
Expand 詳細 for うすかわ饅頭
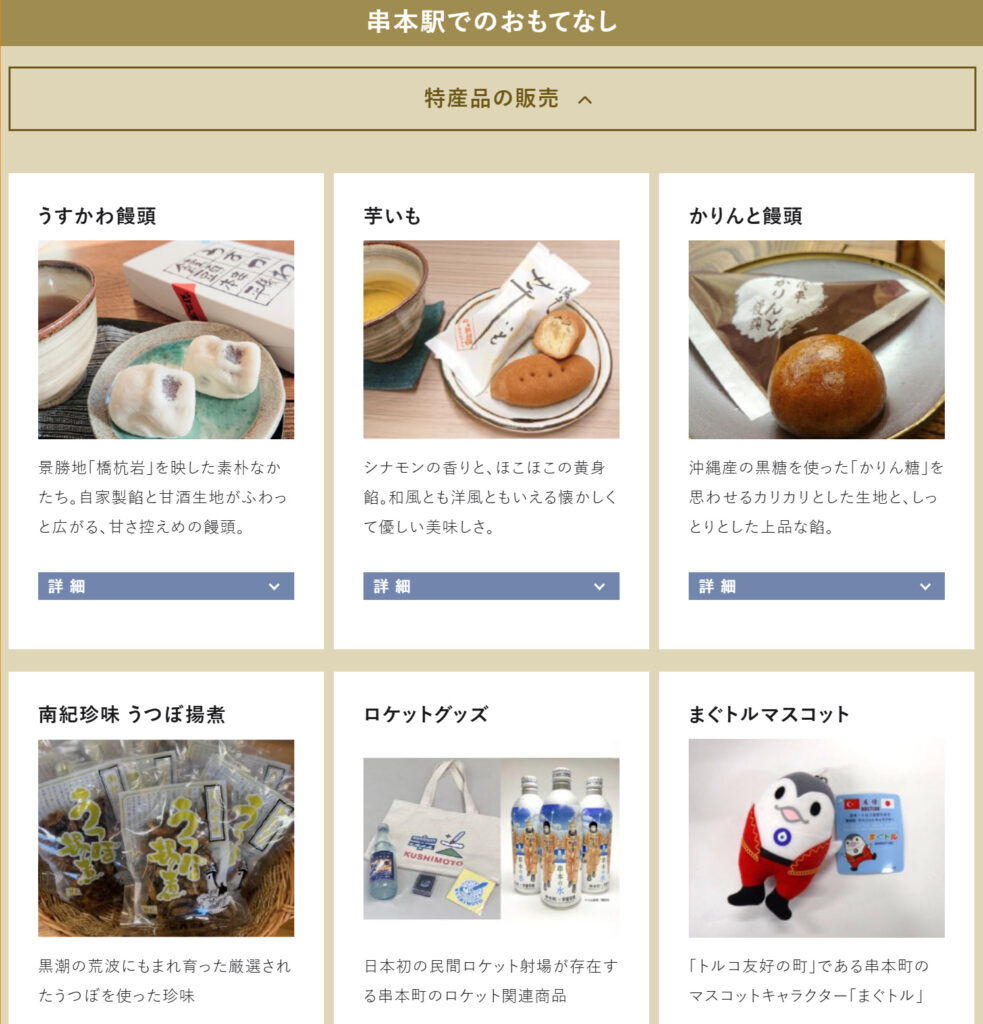(166, 586)
